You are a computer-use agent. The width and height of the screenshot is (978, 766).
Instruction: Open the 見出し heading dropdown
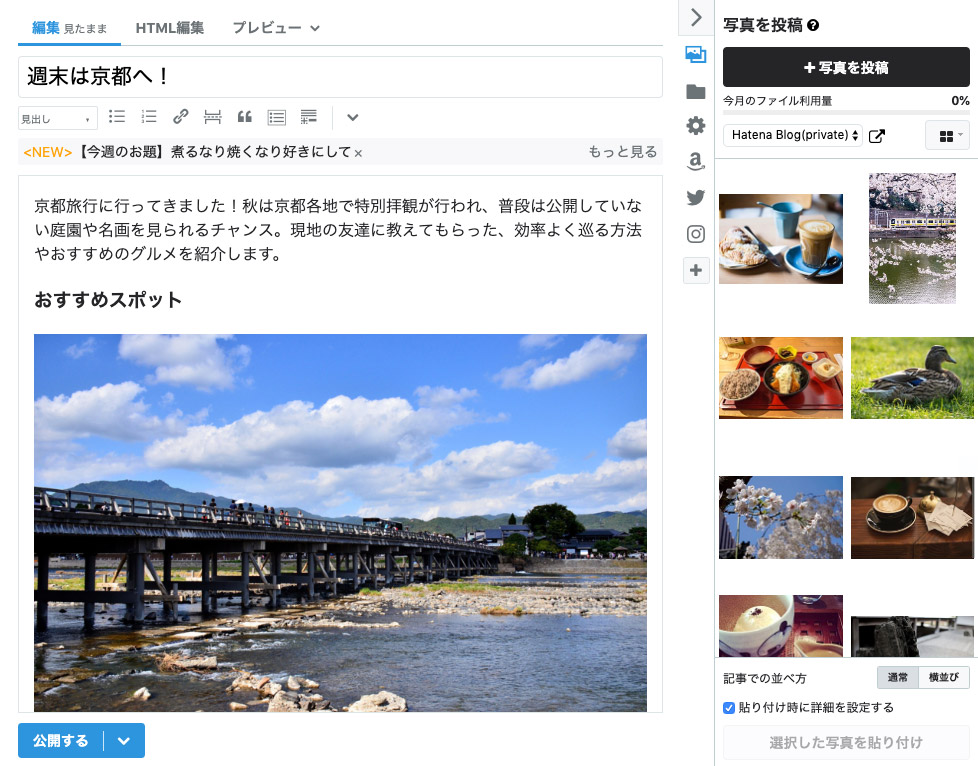click(57, 118)
